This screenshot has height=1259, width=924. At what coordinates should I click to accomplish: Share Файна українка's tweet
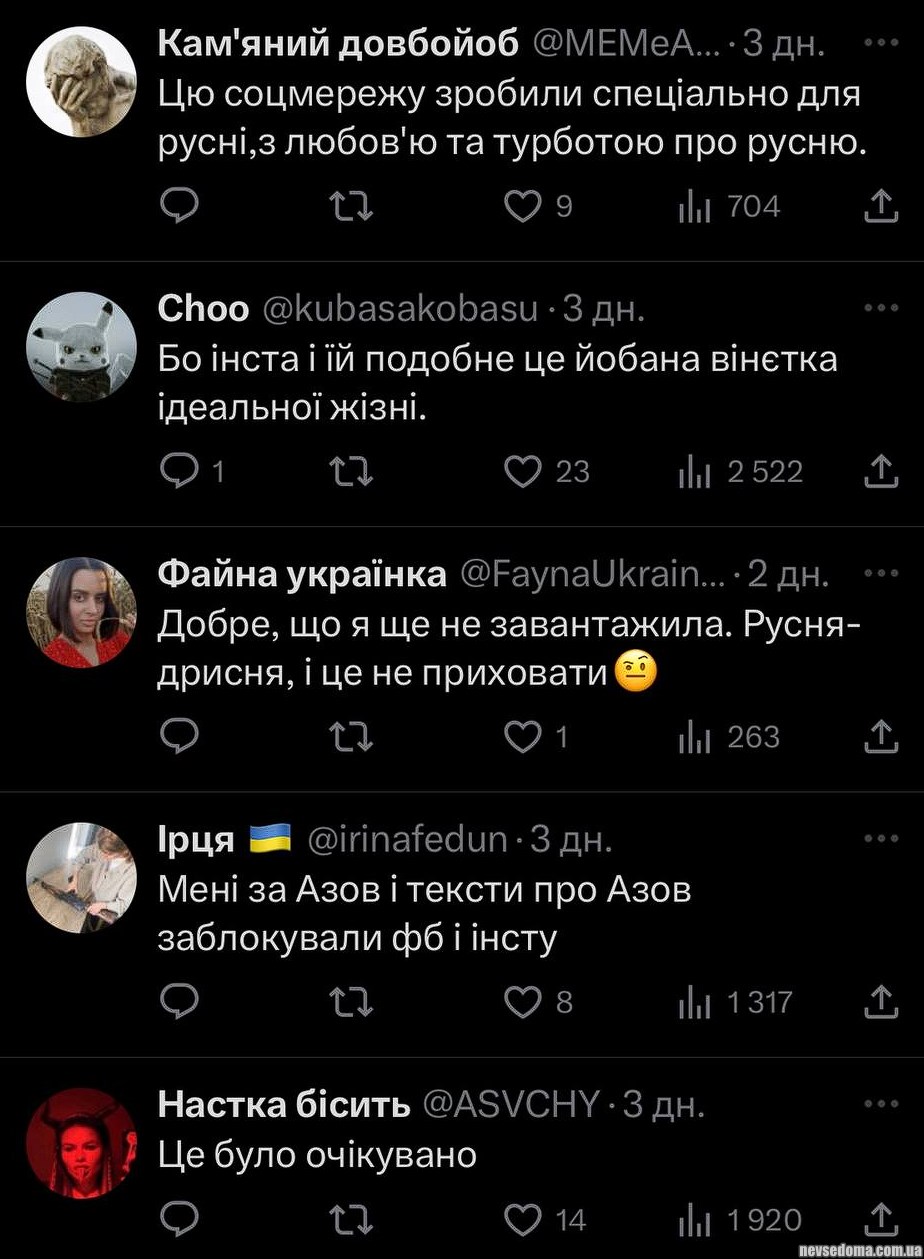880,737
